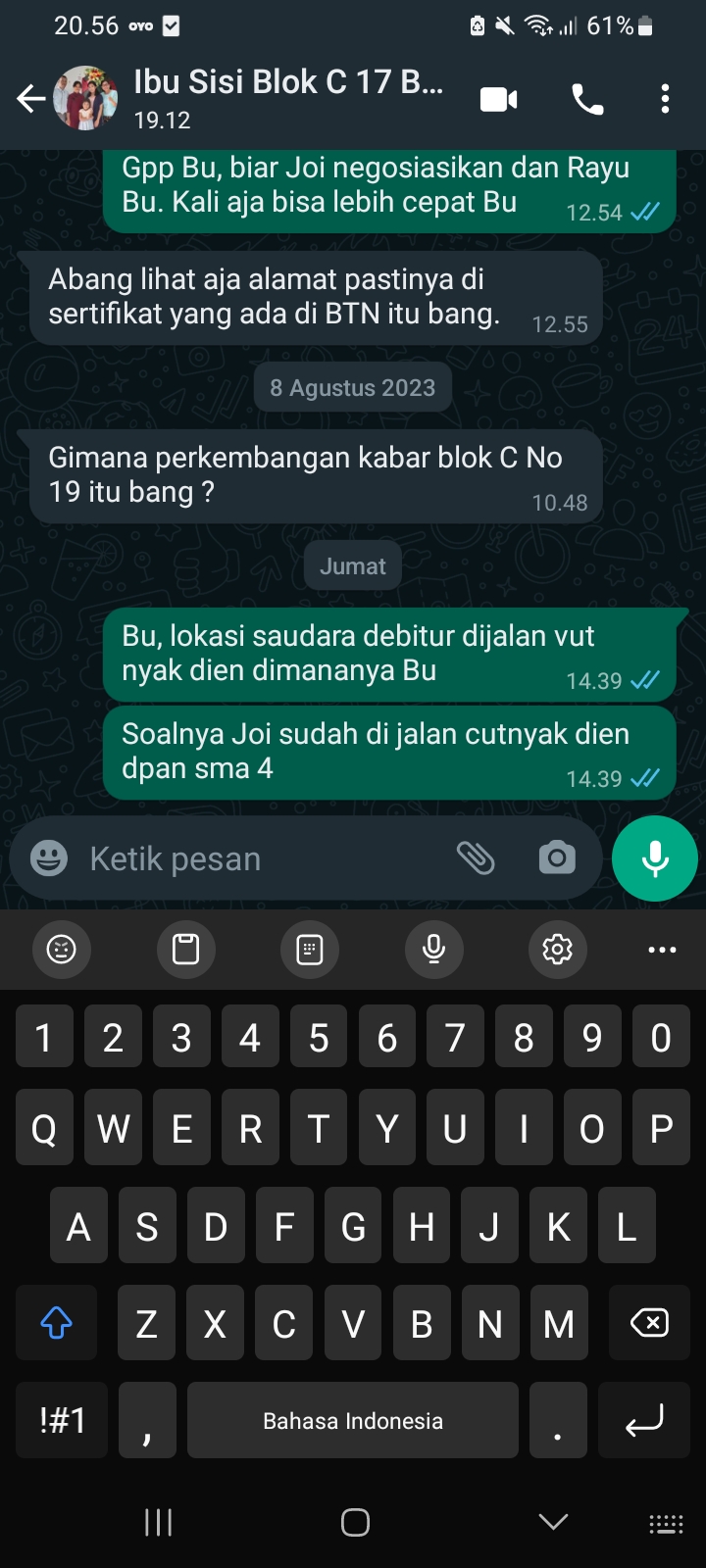Open the overflow menu
The height and width of the screenshot is (1568, 706).
[665, 99]
